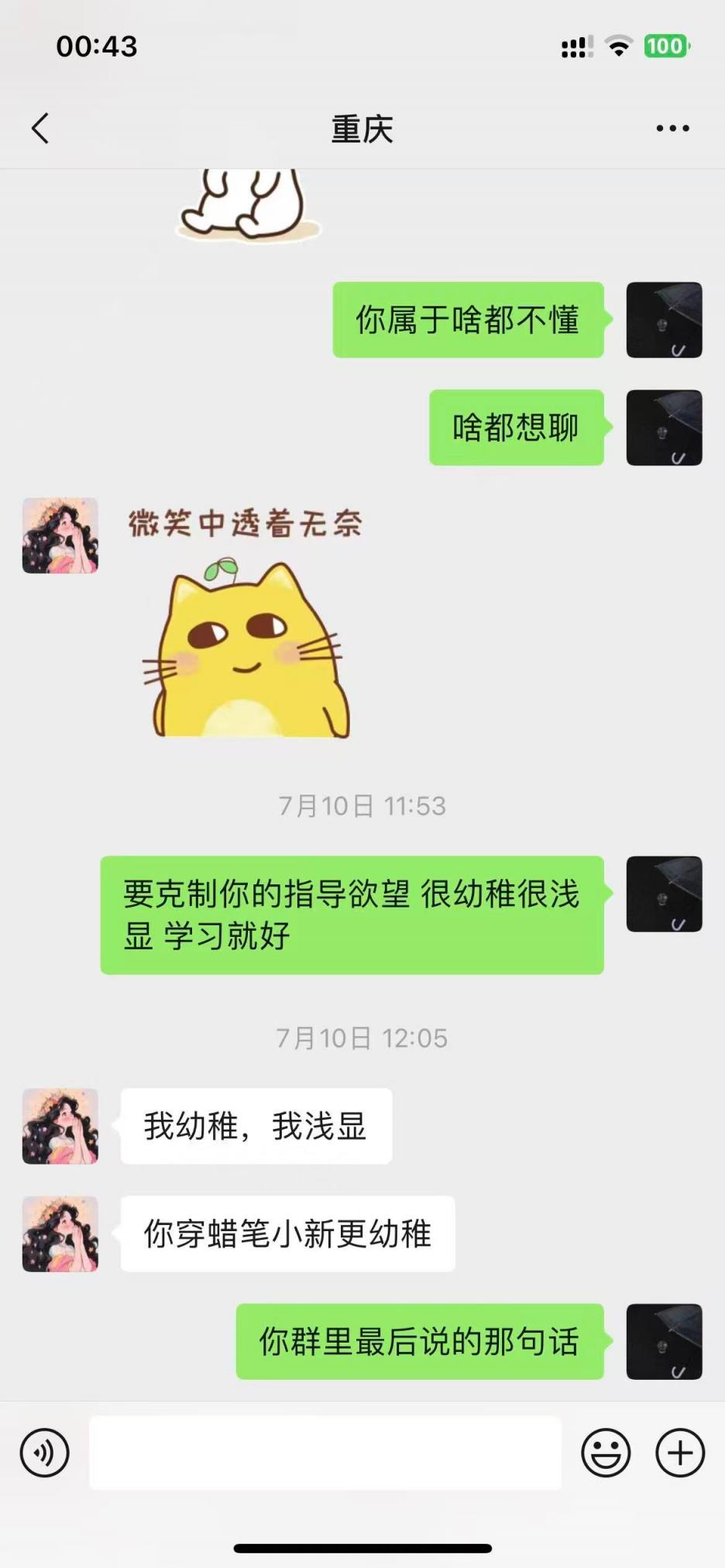This screenshot has height=1568, width=725.
Task: Switch to voice message input
Action: tap(45, 1453)
